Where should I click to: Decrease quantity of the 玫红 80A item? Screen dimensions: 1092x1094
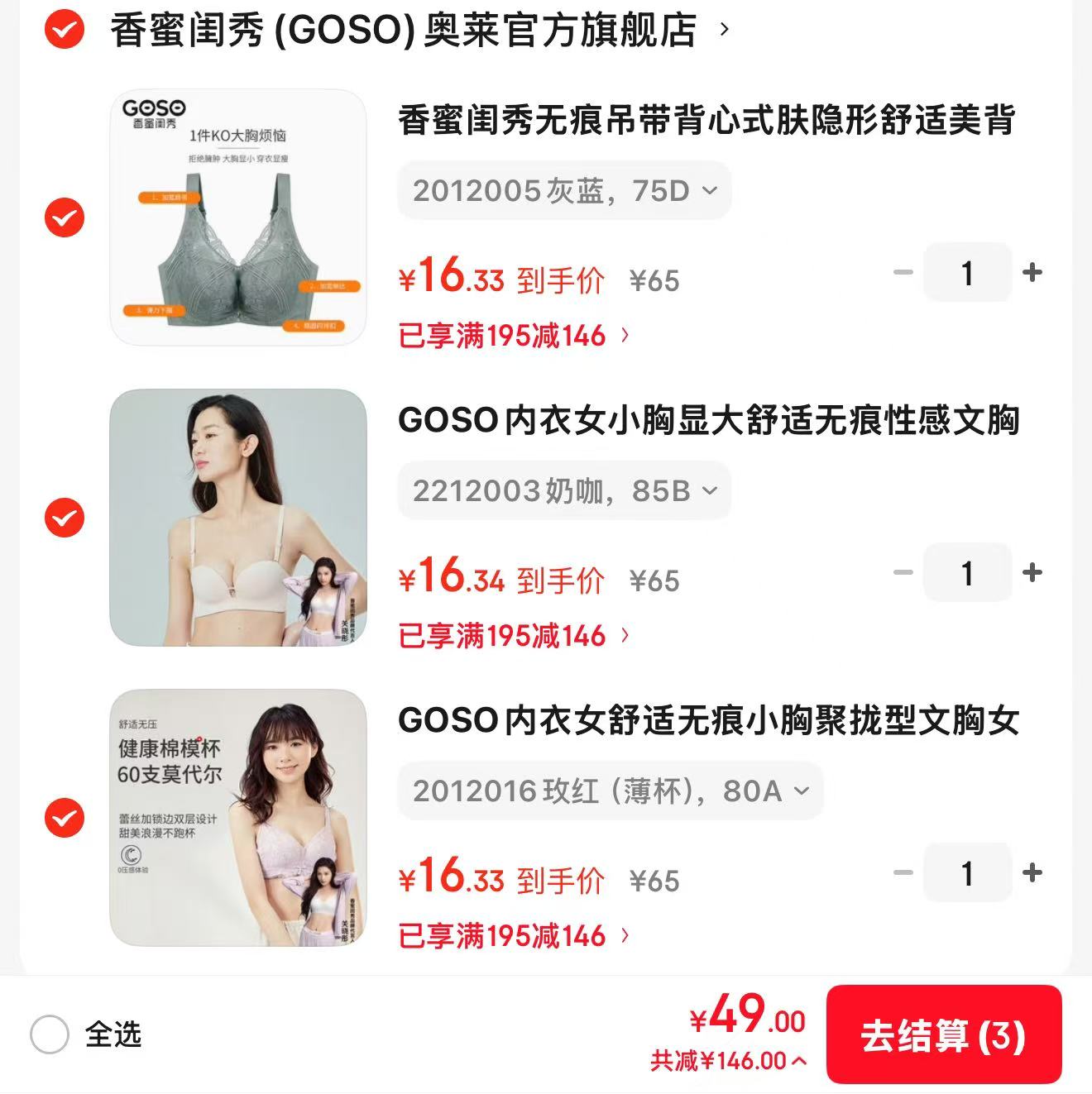point(903,872)
